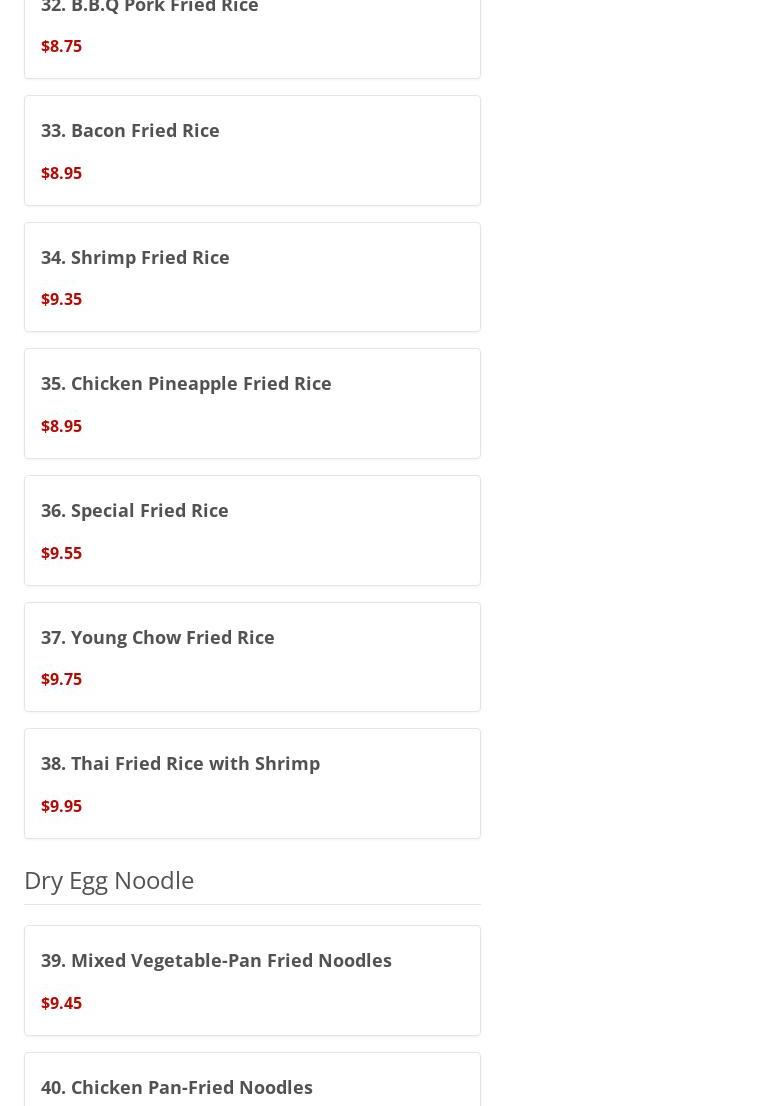Choose 34. Shrimp Fried Rice

click(251, 277)
